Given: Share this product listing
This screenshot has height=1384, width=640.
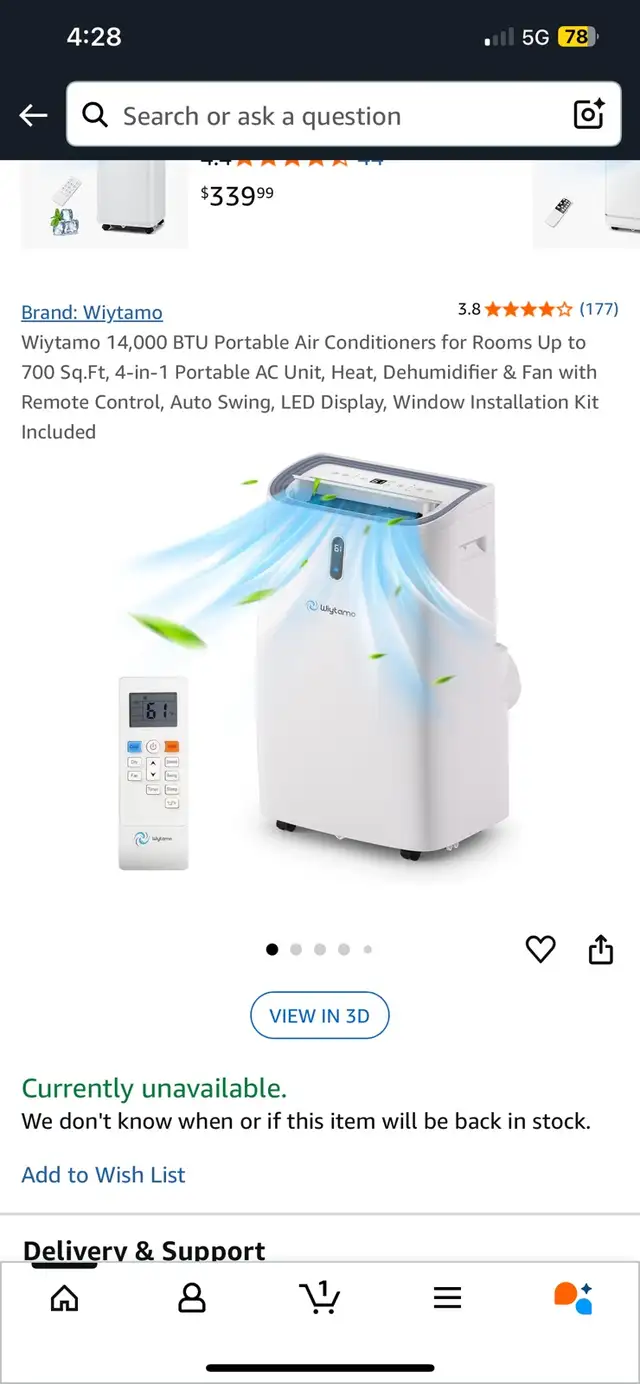Looking at the screenshot, I should coord(600,949).
